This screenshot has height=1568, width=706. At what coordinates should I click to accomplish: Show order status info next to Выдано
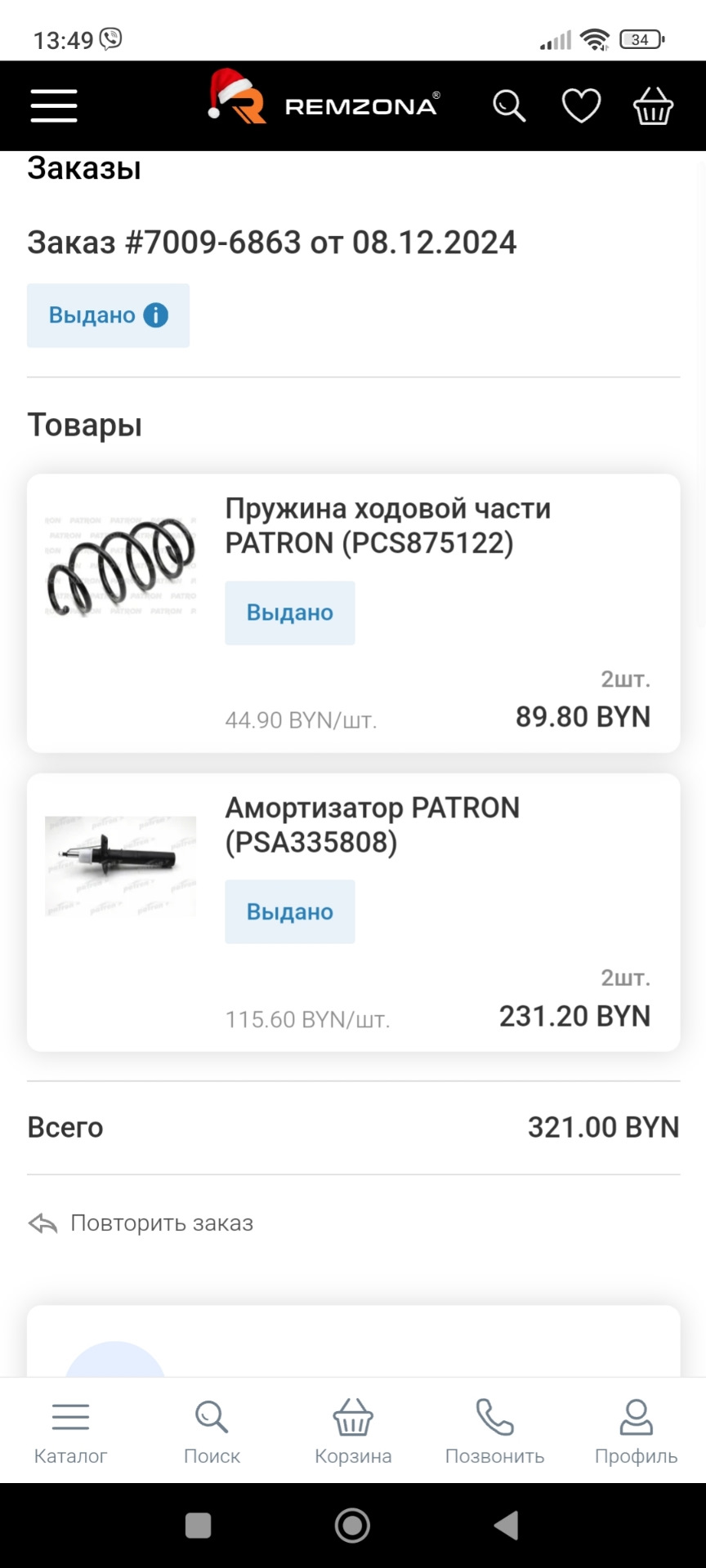156,315
